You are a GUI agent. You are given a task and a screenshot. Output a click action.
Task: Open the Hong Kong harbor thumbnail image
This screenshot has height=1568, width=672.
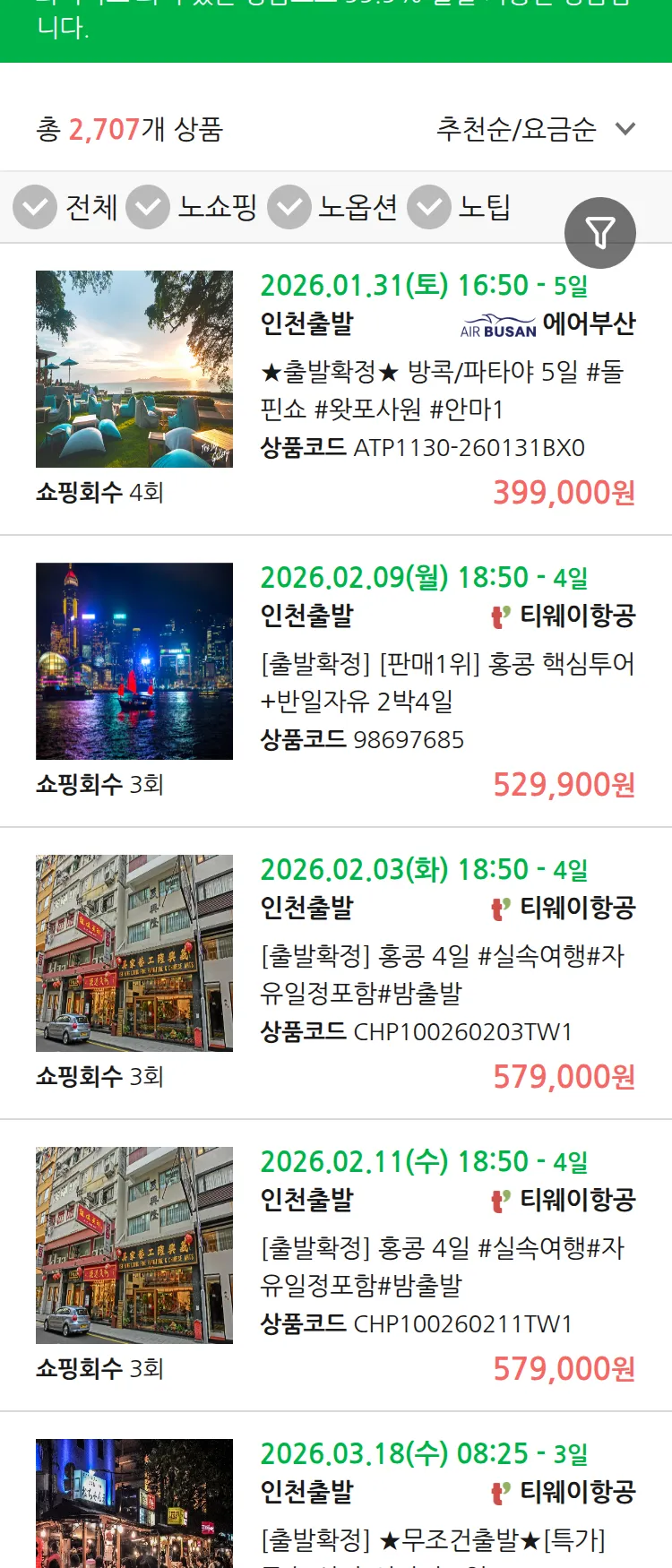(x=134, y=662)
